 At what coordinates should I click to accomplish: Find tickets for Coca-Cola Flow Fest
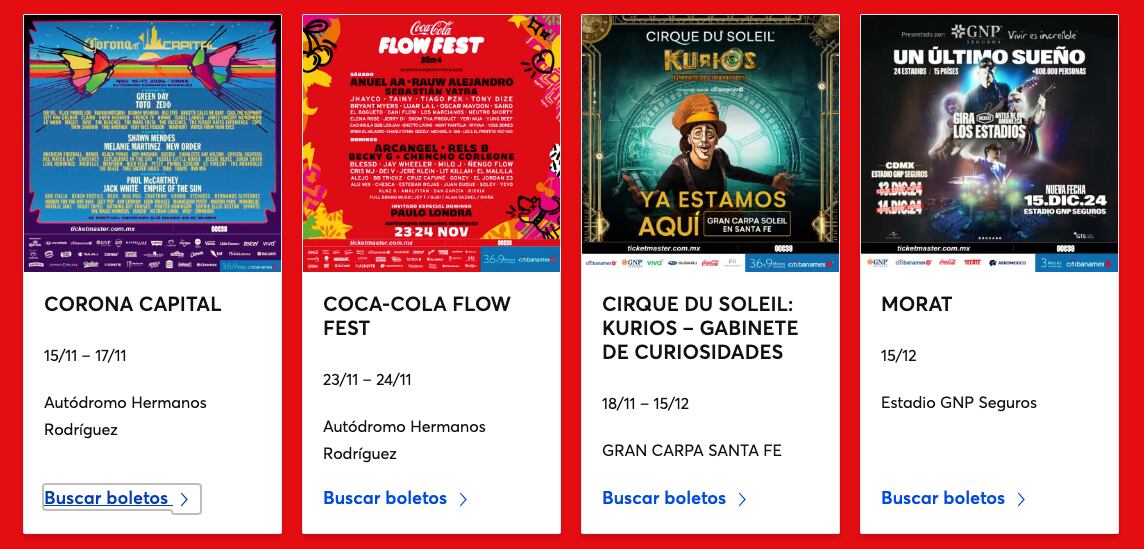coord(395,498)
